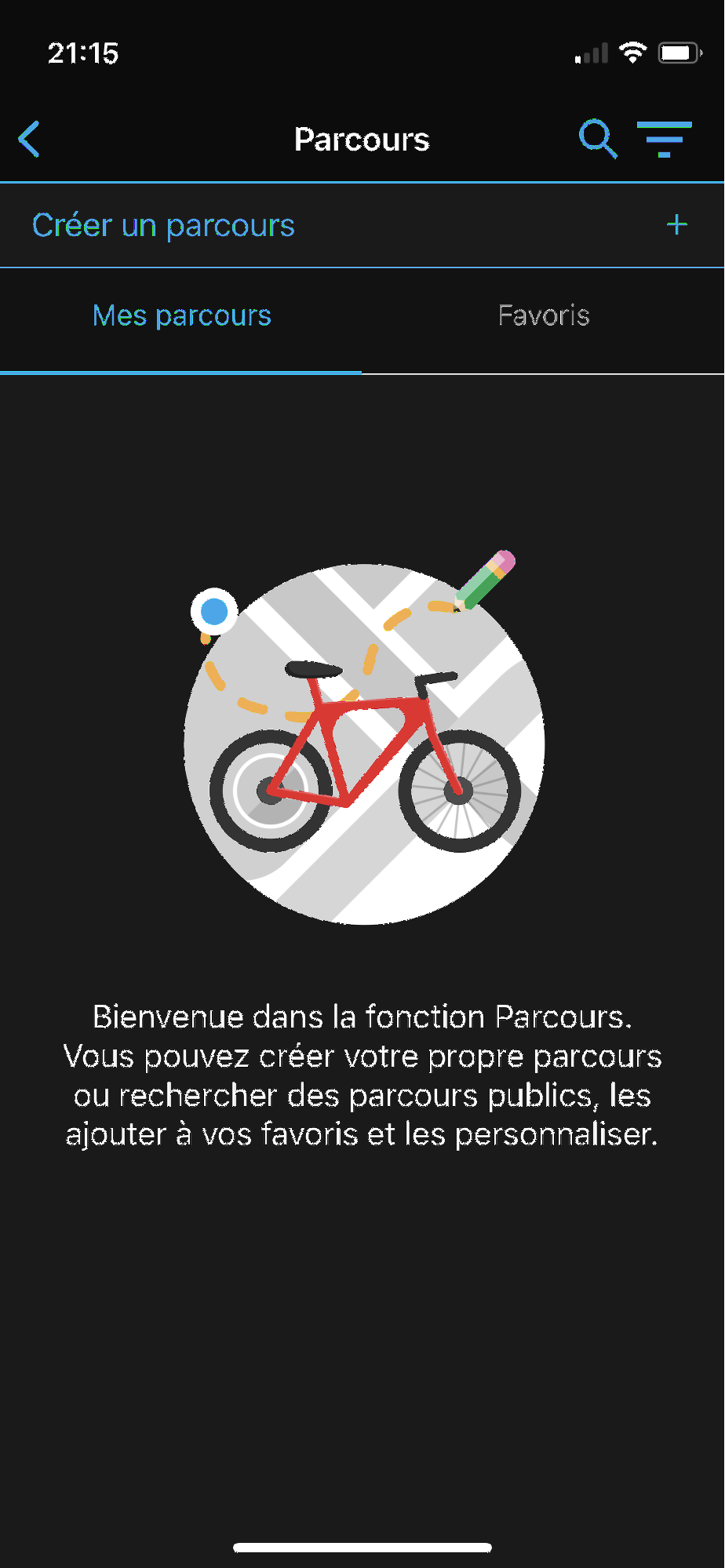Click the magnifying glass in the top bar

pyautogui.click(x=597, y=140)
